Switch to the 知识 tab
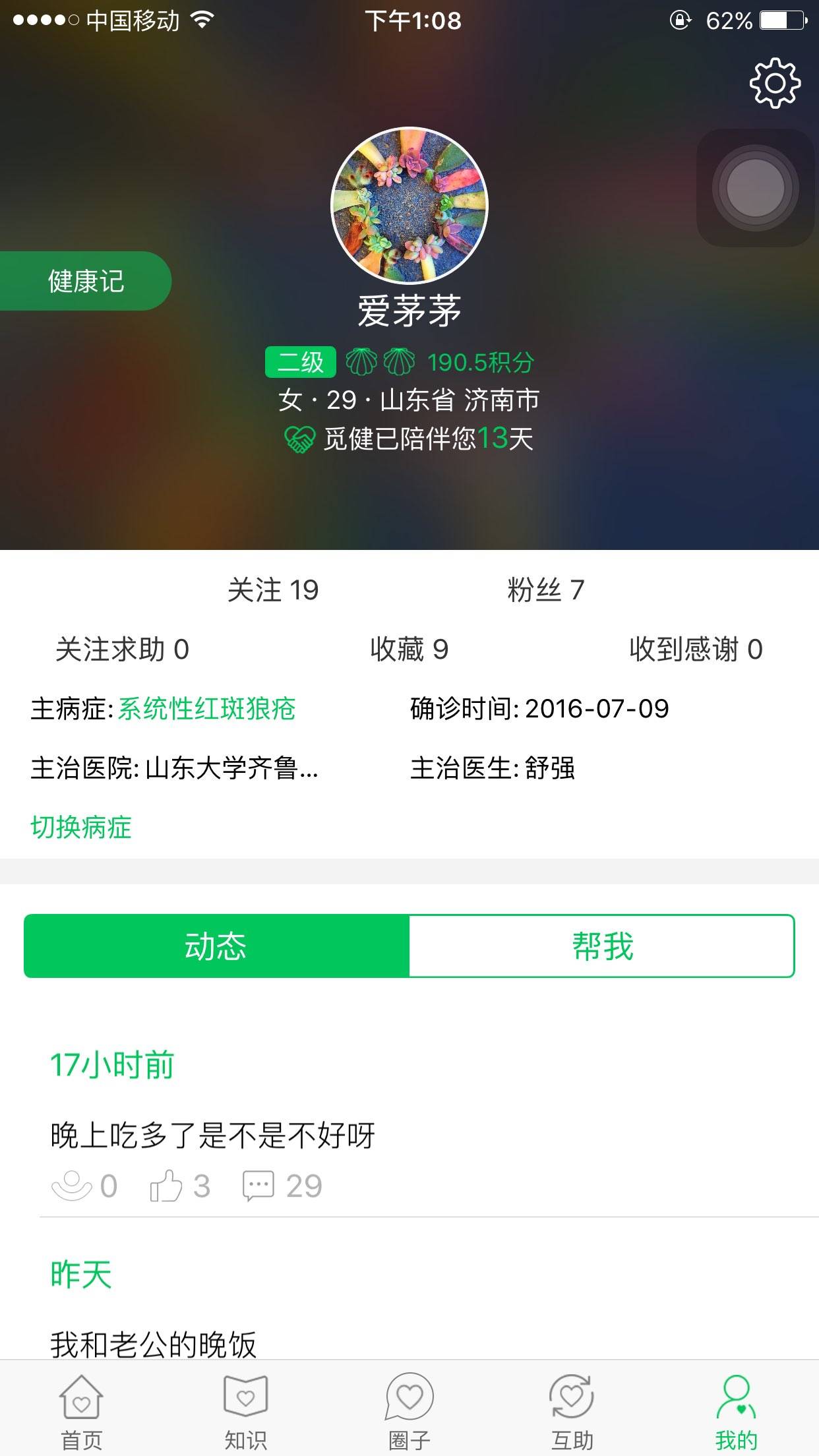Image resolution: width=819 pixels, height=1456 pixels. (x=245, y=1411)
